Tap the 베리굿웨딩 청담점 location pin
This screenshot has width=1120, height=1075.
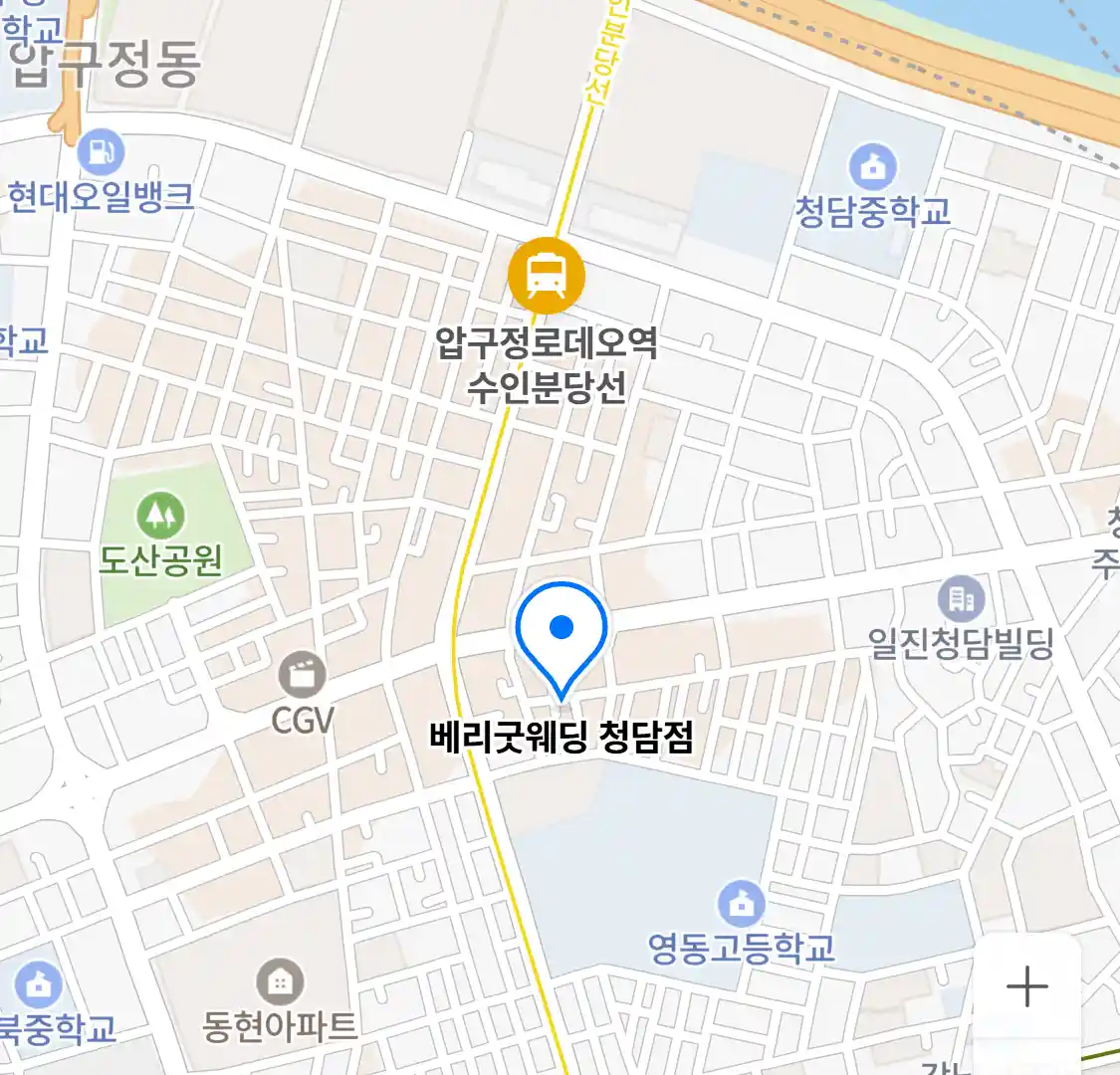[561, 635]
